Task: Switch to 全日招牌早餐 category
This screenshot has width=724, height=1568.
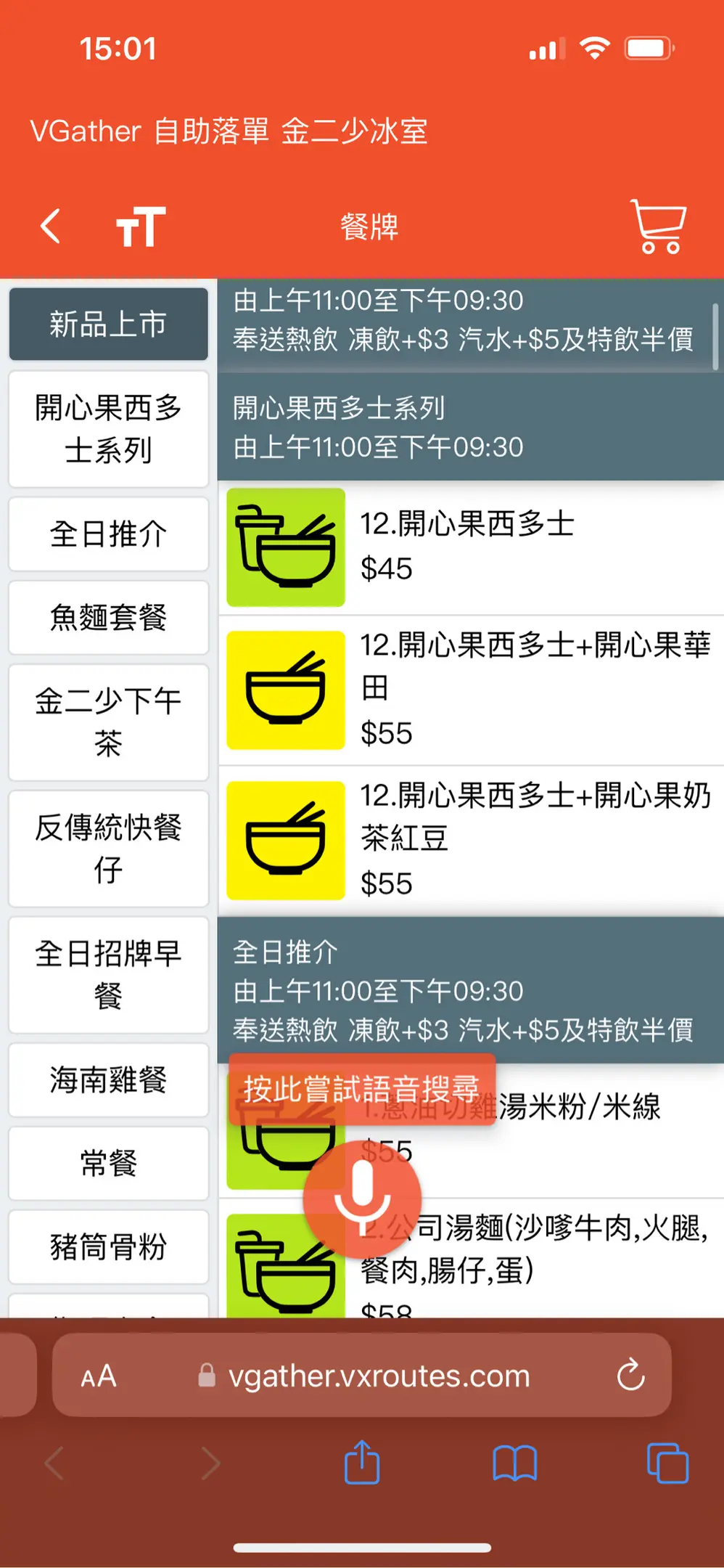Action: coord(108,975)
